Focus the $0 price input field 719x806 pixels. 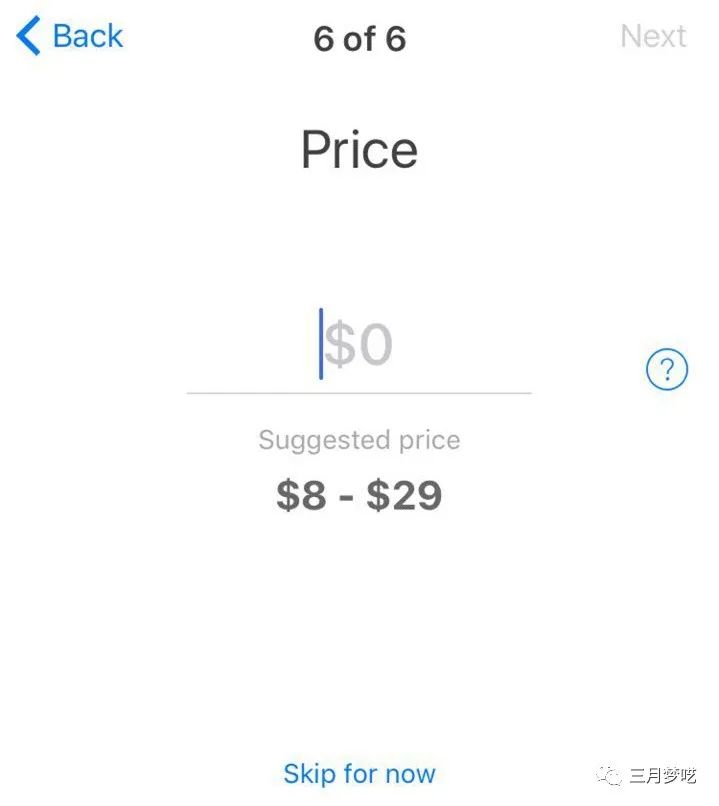359,346
